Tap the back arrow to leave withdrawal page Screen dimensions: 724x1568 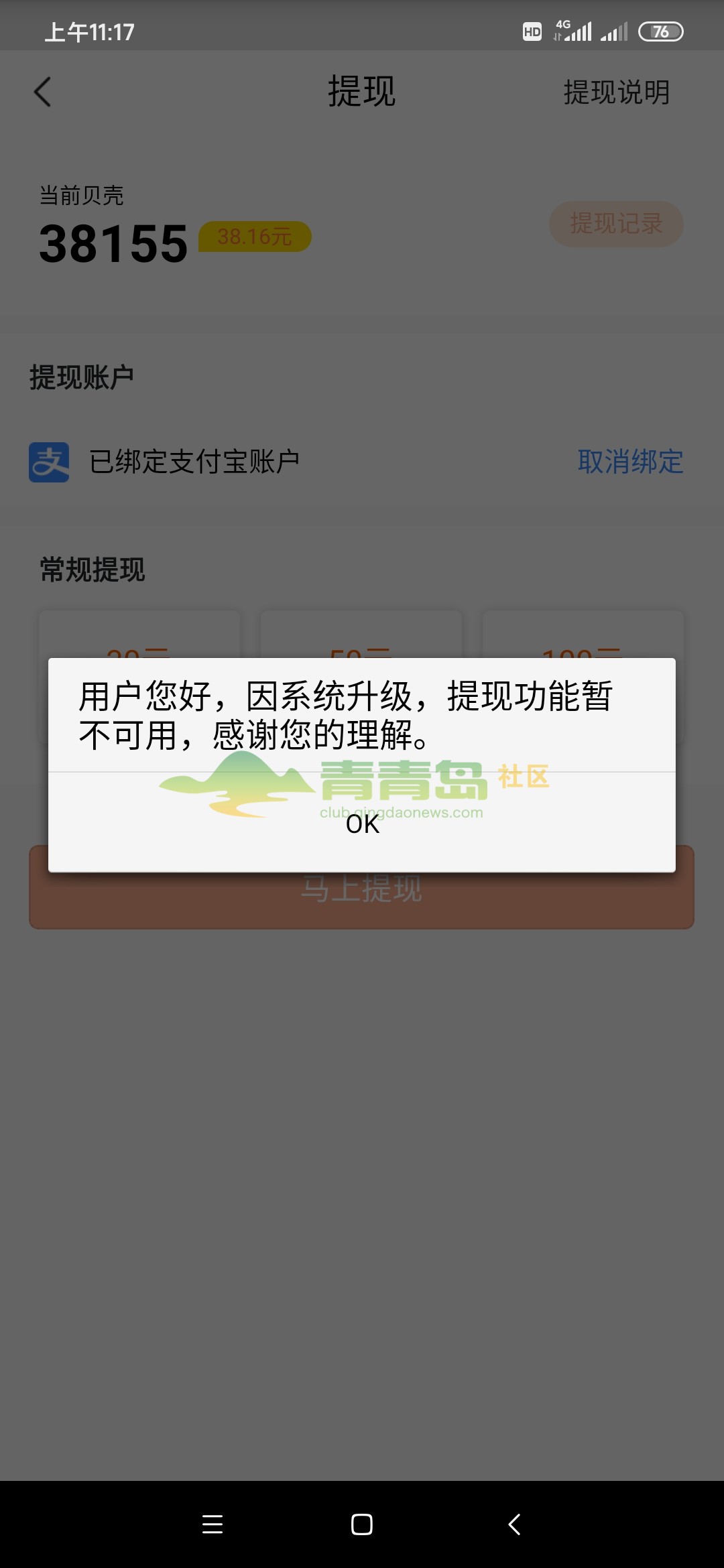43,92
